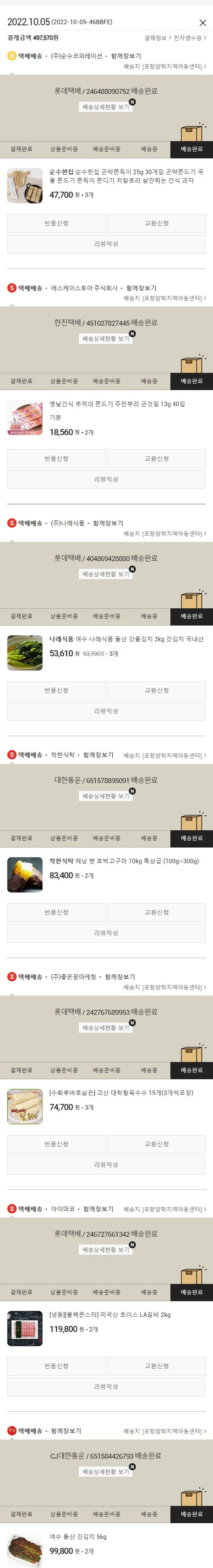This screenshot has height=1568, width=213.
Task: Request return for 순수한집 곤약쫀득이
Action: pos(56,223)
